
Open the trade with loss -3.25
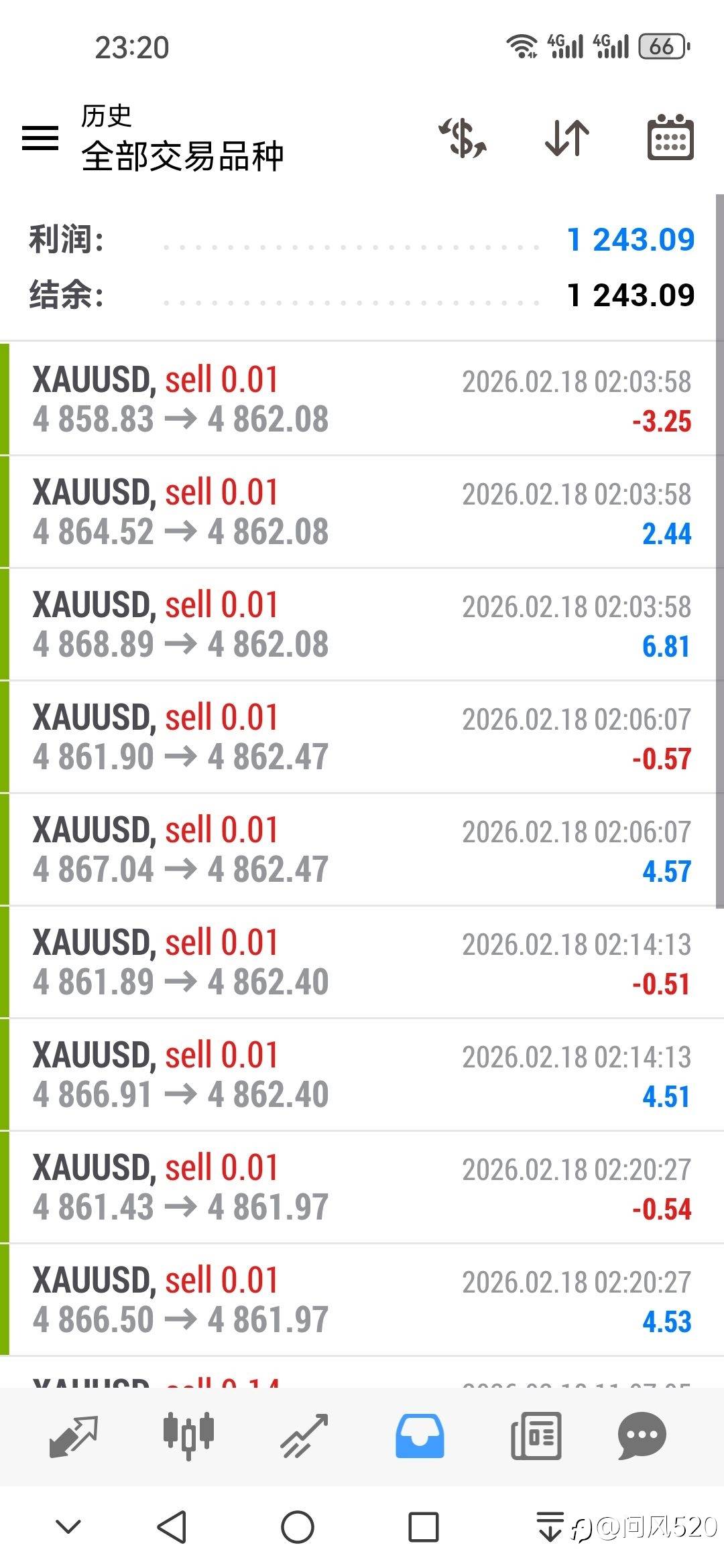coord(362,399)
